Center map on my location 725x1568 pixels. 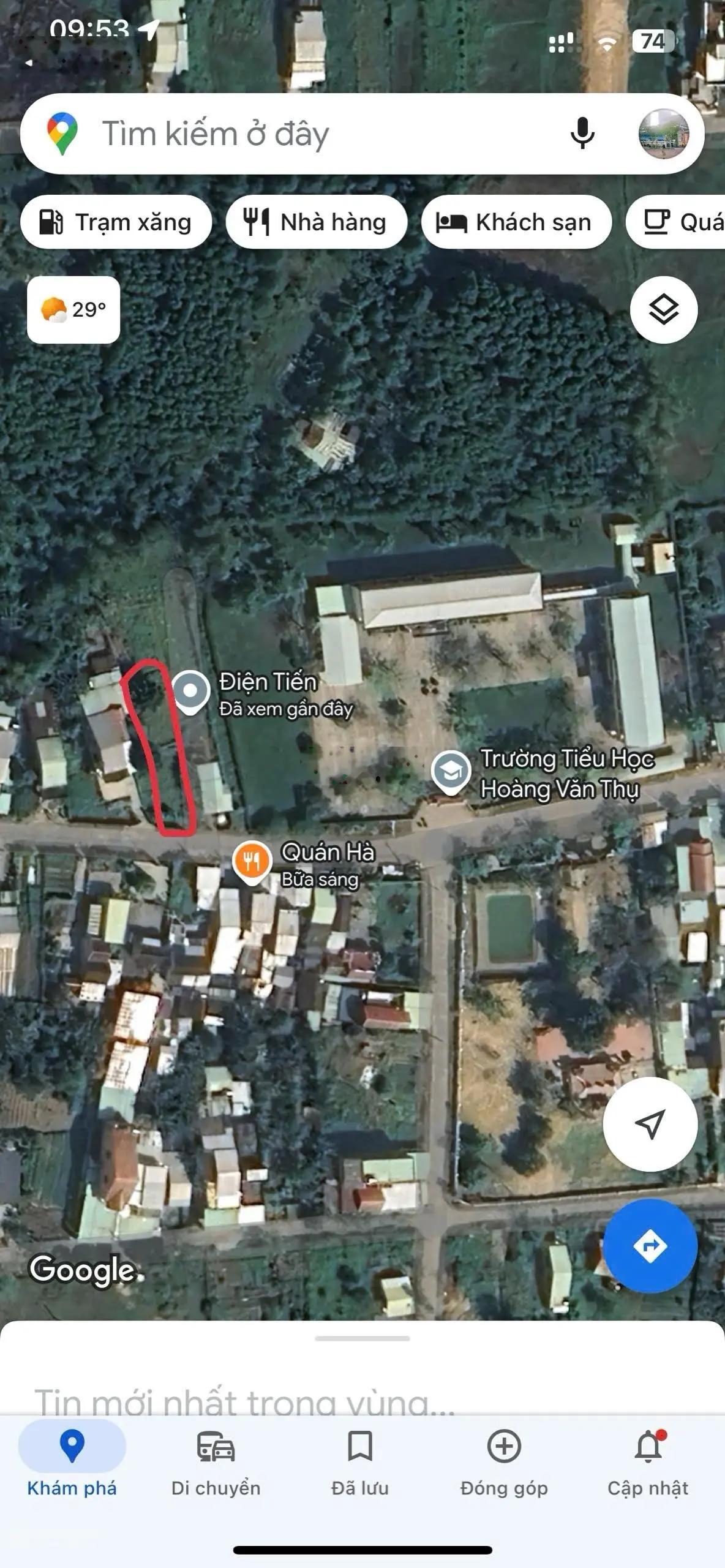[650, 1124]
